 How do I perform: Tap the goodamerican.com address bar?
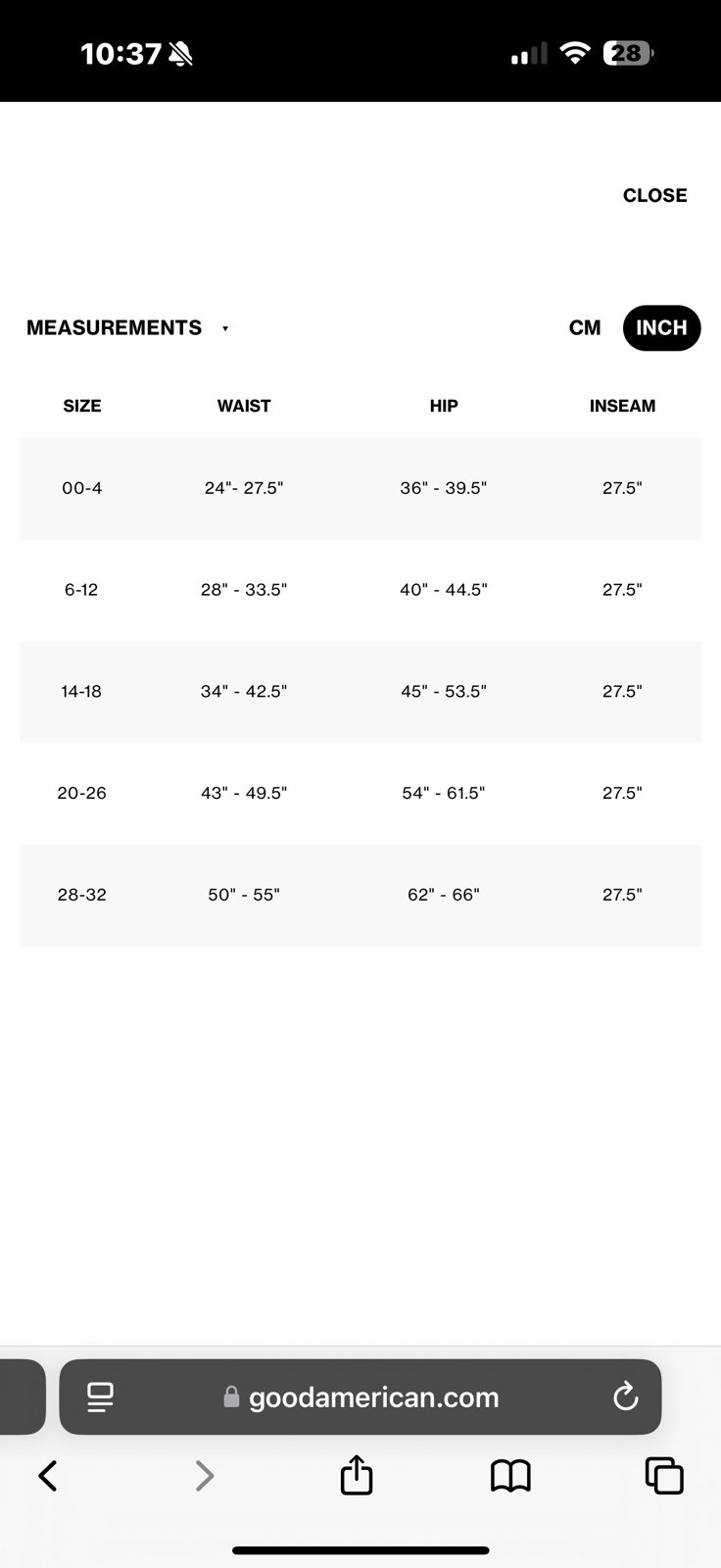[360, 1396]
